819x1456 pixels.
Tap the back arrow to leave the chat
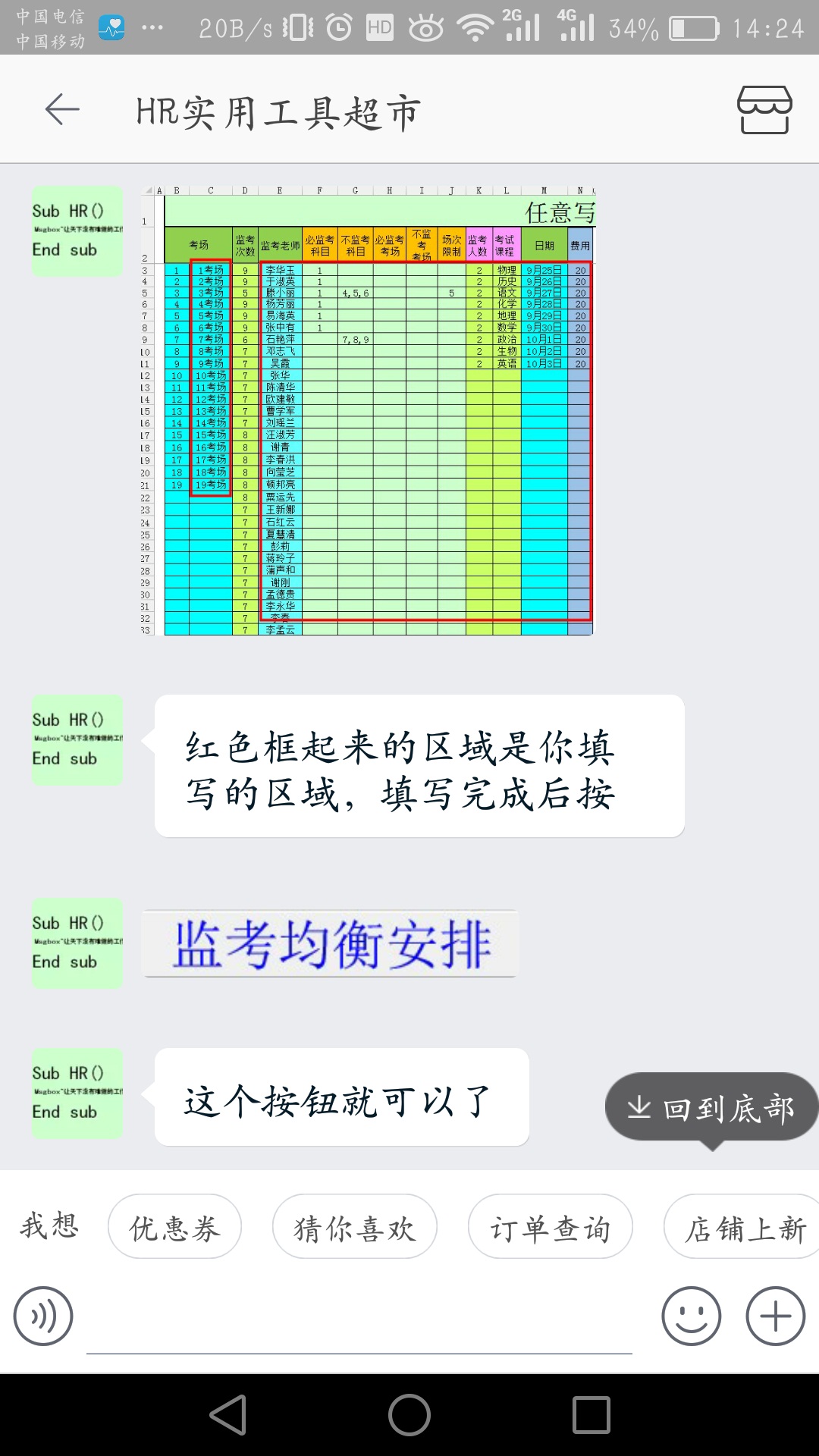[59, 108]
